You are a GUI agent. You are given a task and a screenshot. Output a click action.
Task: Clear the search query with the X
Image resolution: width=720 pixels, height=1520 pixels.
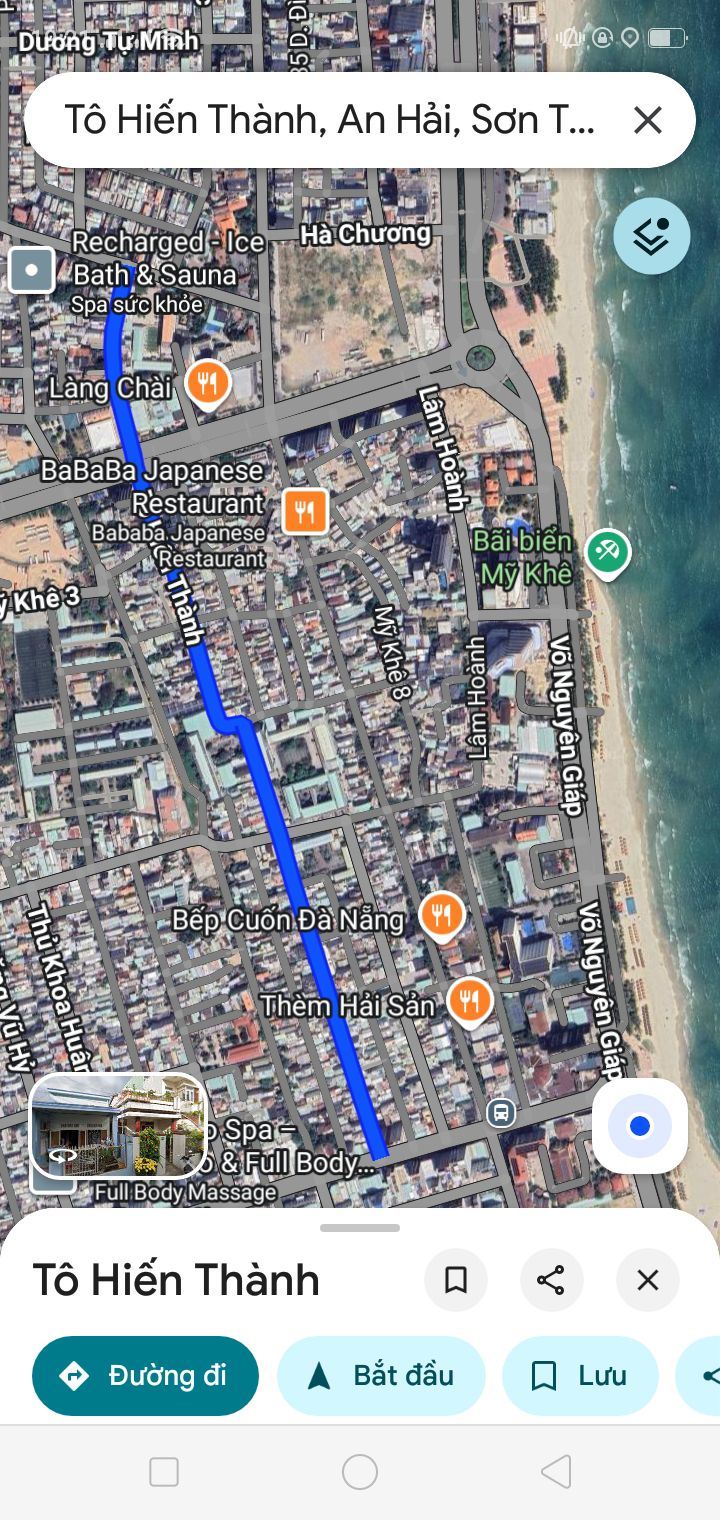click(x=648, y=121)
